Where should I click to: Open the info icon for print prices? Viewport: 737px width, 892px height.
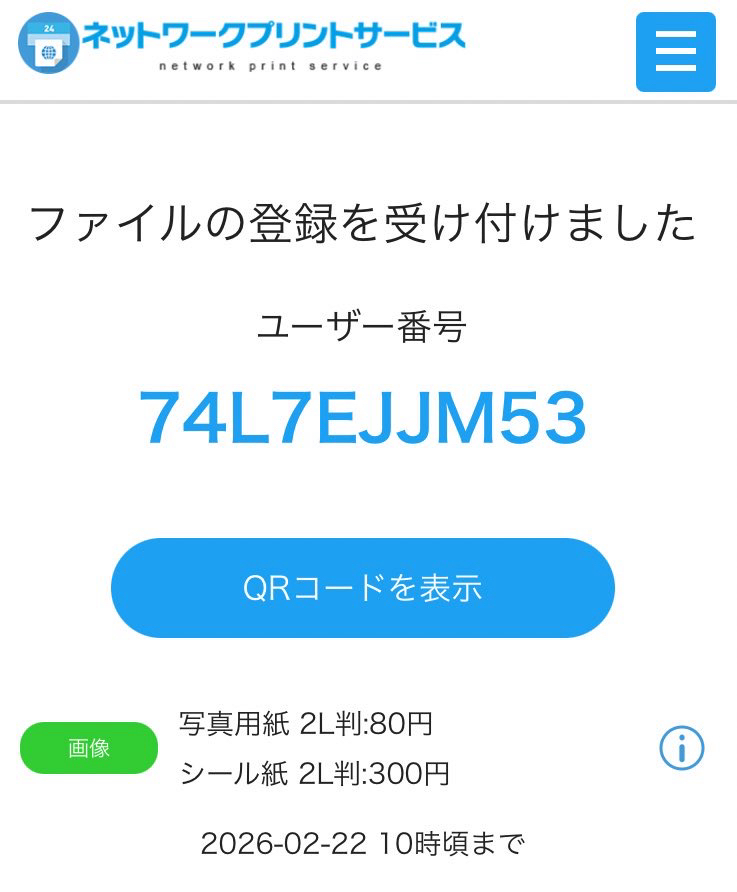tap(681, 747)
